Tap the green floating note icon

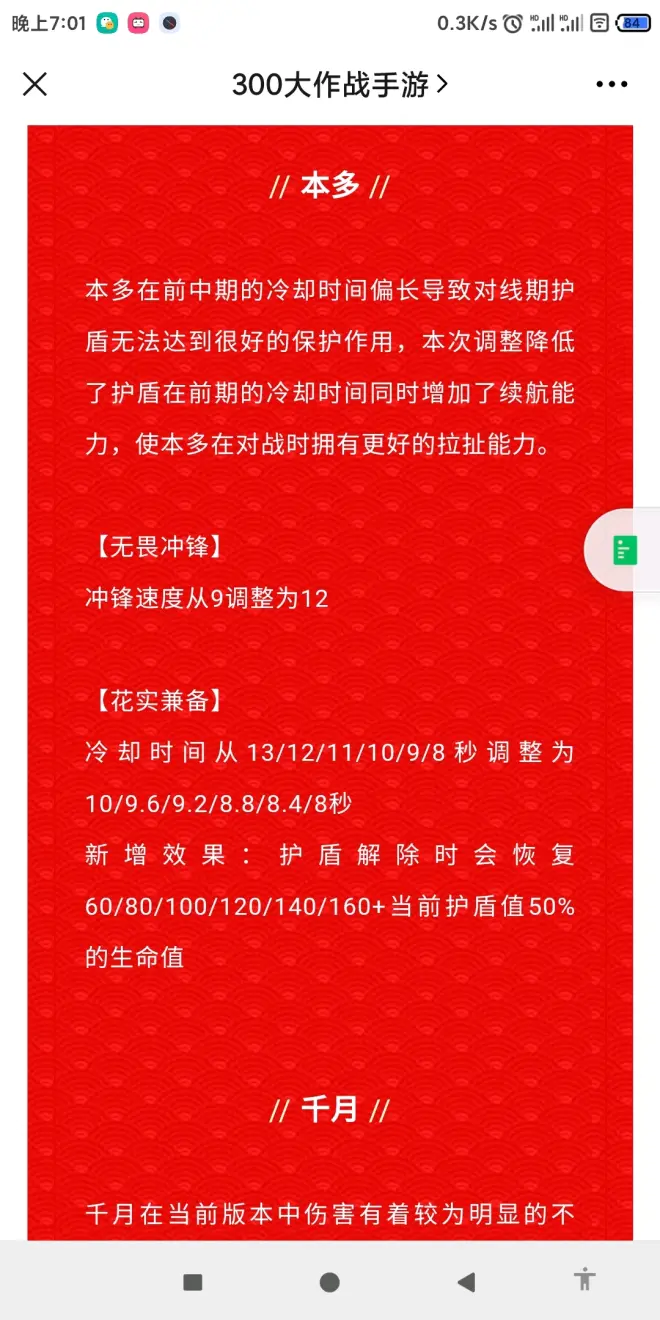(x=625, y=550)
